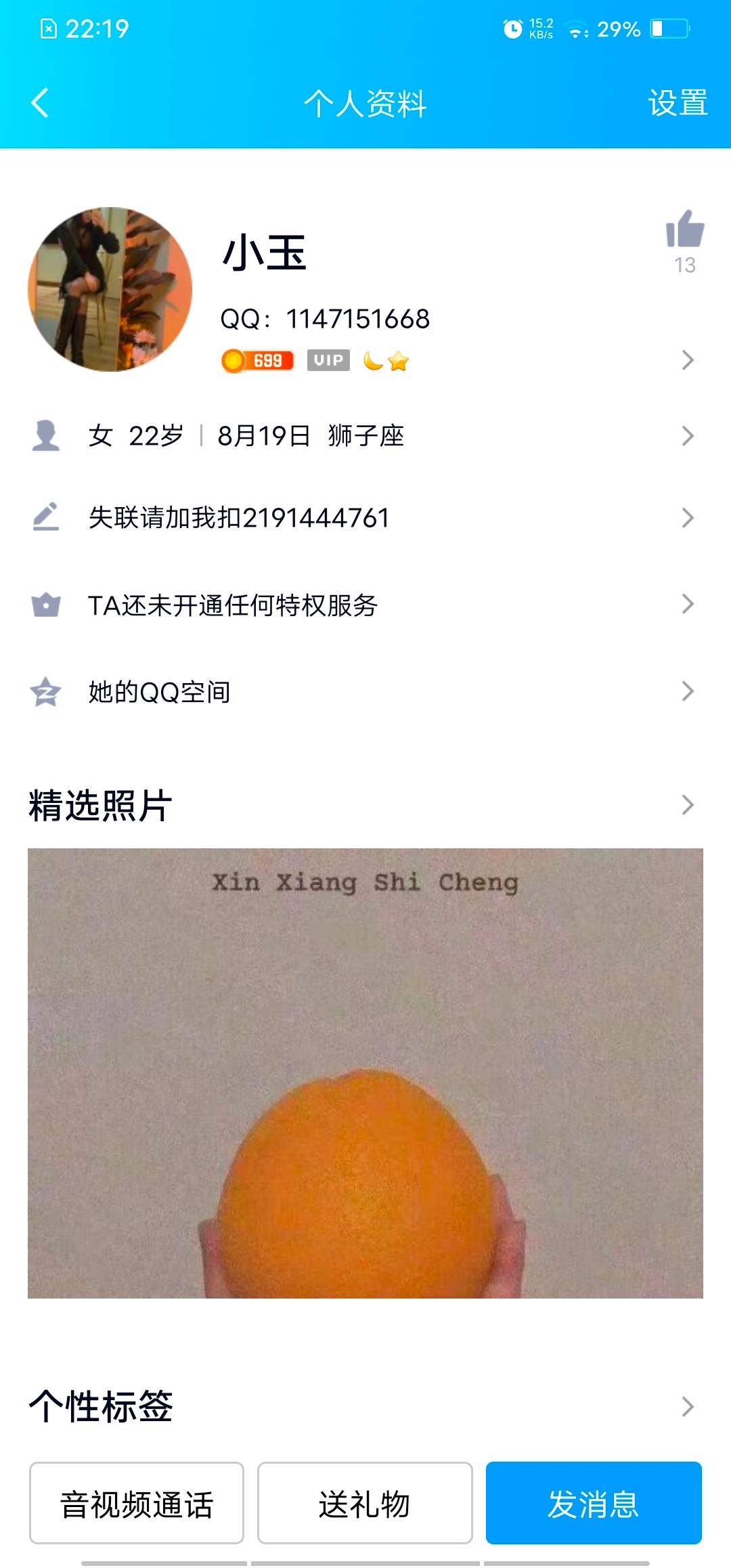Go back using the top-left arrow
731x1568 pixels.
[41, 103]
